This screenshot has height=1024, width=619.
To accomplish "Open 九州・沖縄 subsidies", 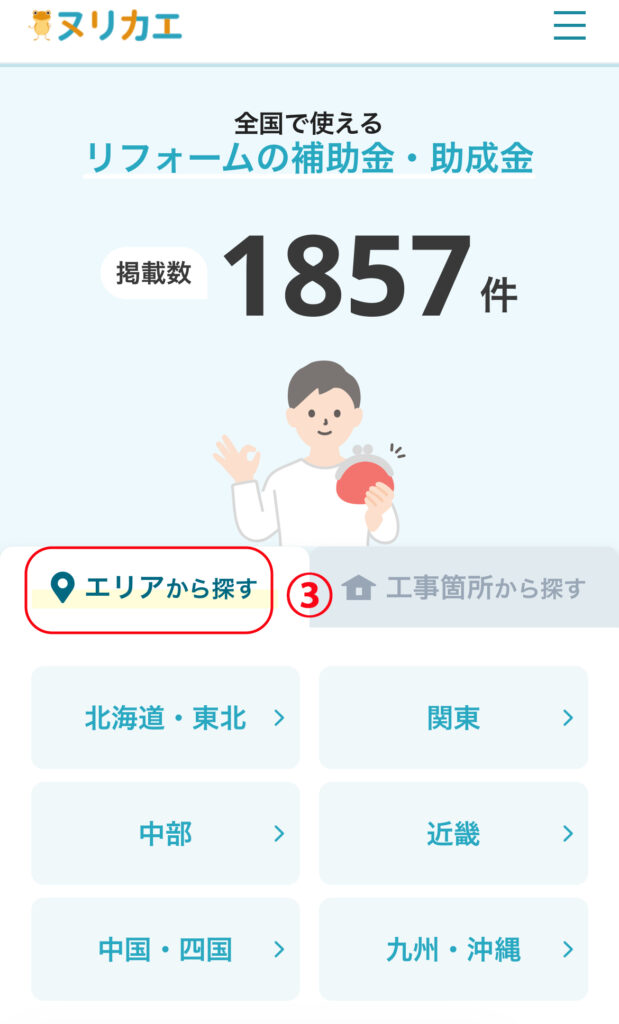I will [x=453, y=949].
